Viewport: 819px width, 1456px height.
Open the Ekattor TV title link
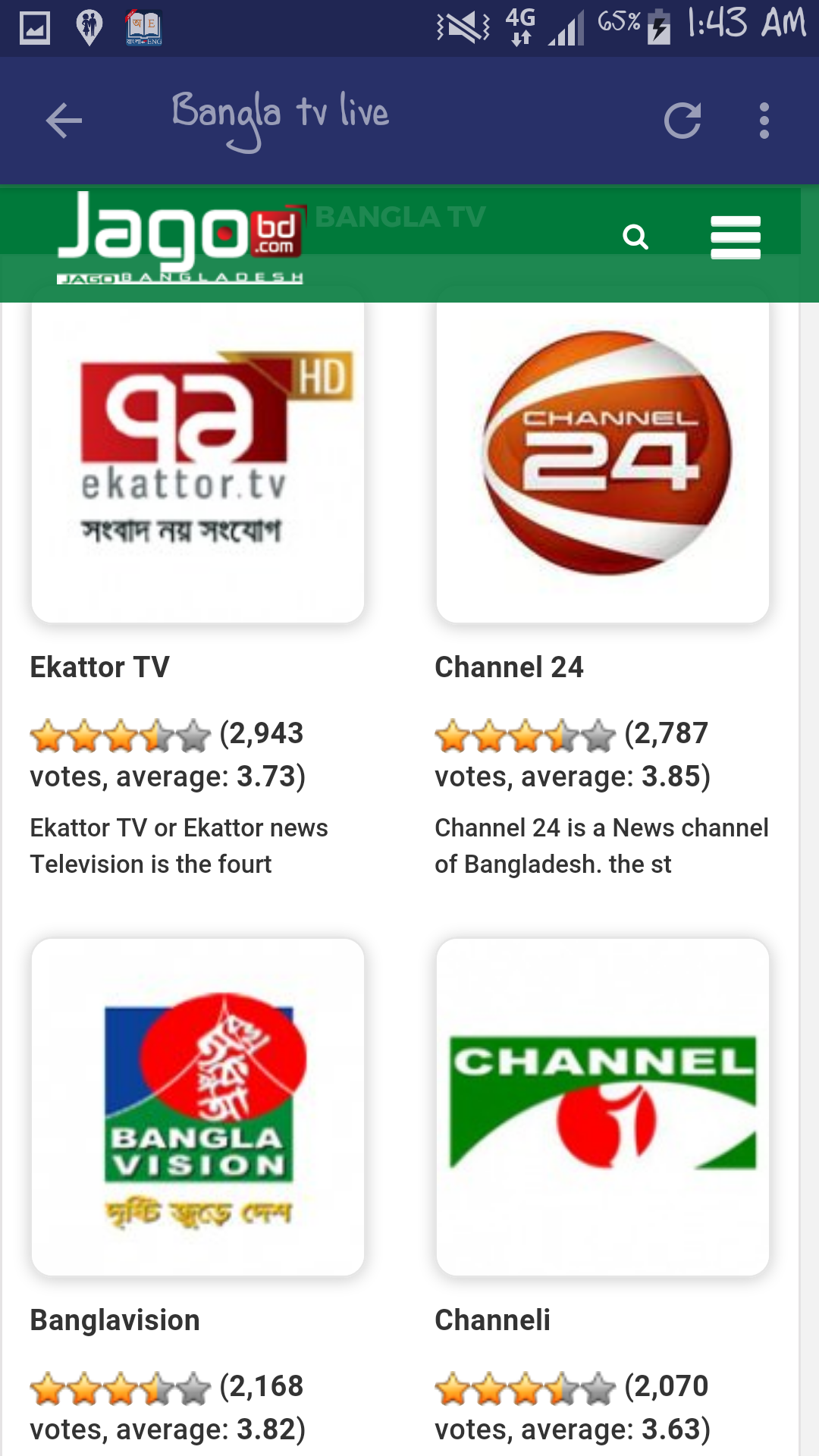(x=99, y=667)
